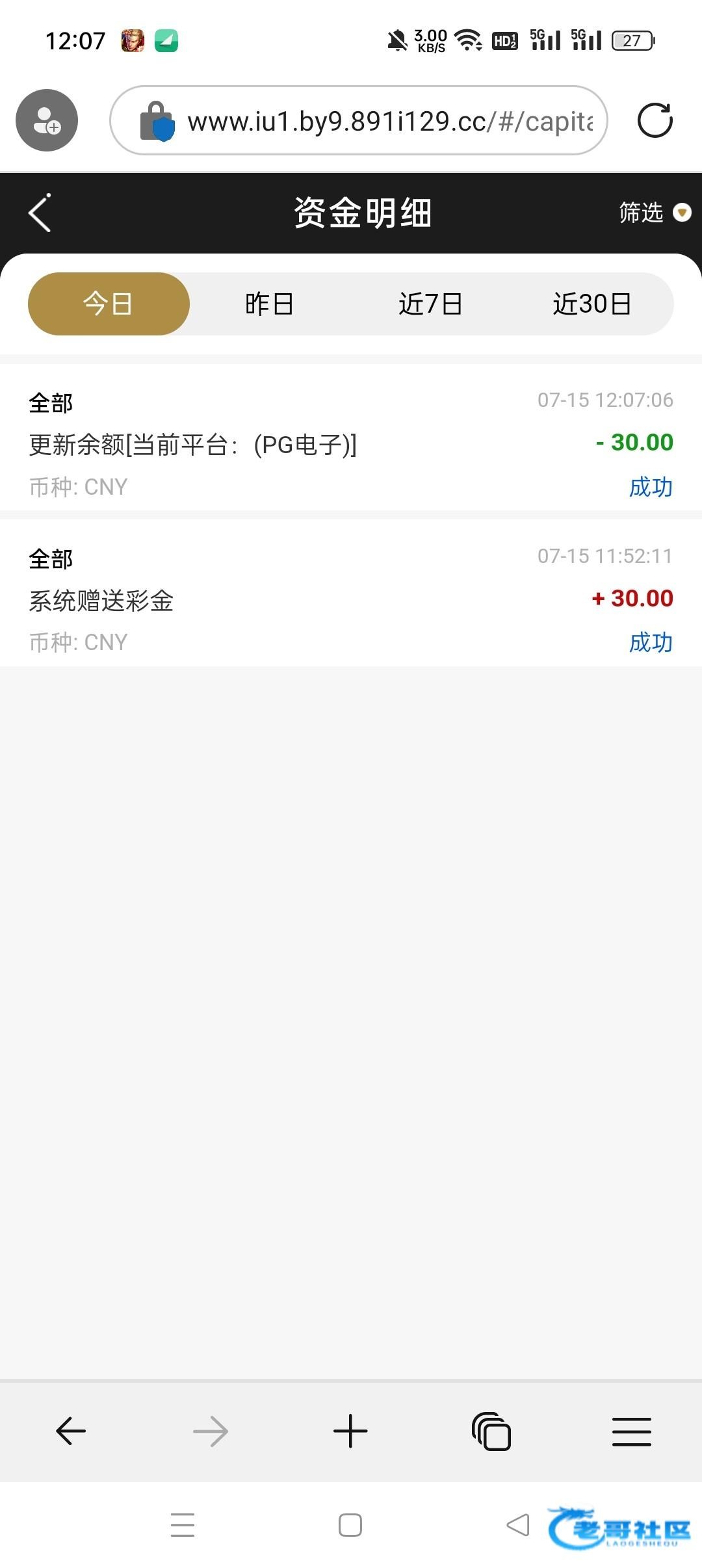Go back from the 资金明细 page
This screenshot has width=702, height=1568.
click(40, 213)
